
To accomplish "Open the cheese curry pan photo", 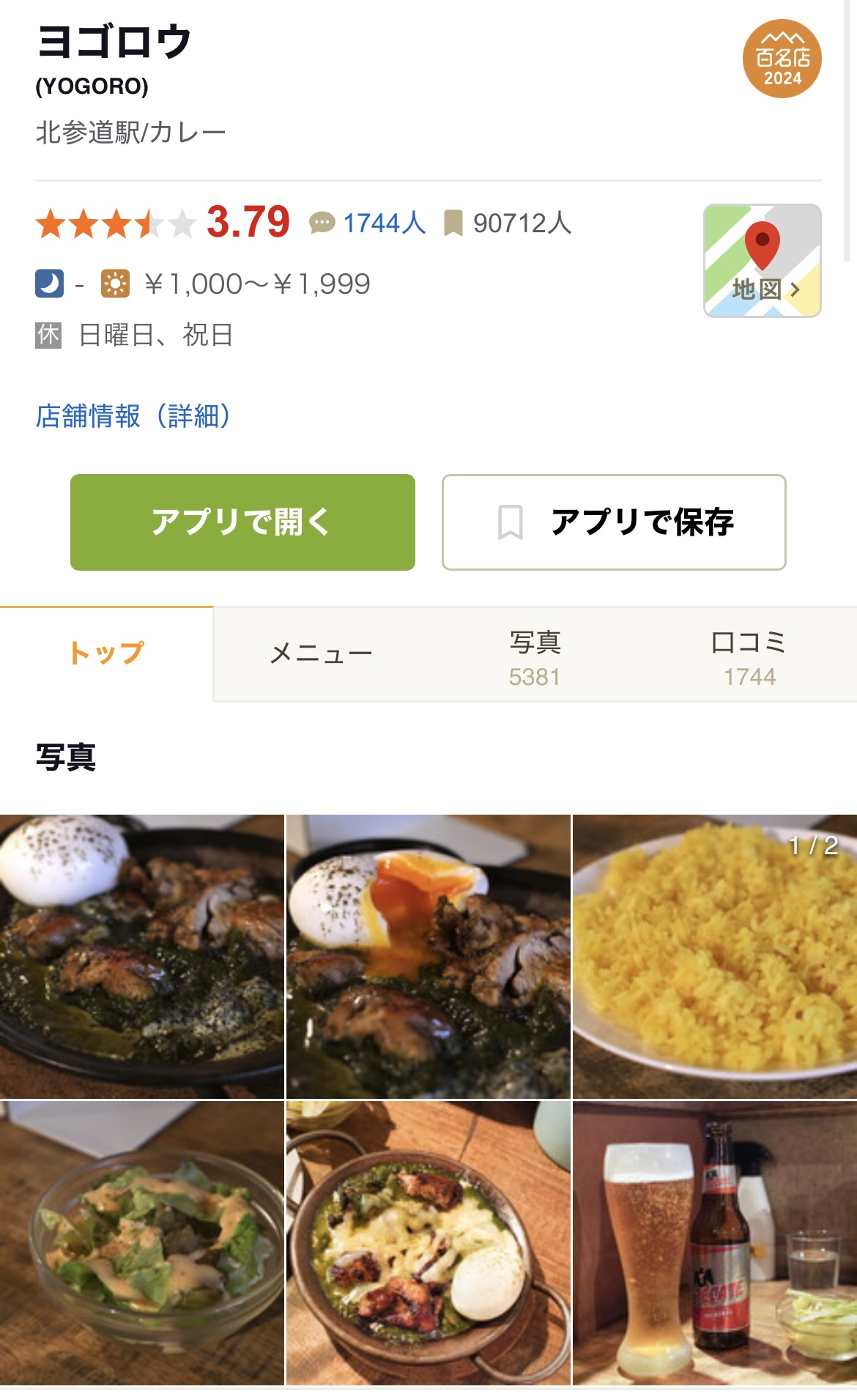I will tap(428, 1242).
